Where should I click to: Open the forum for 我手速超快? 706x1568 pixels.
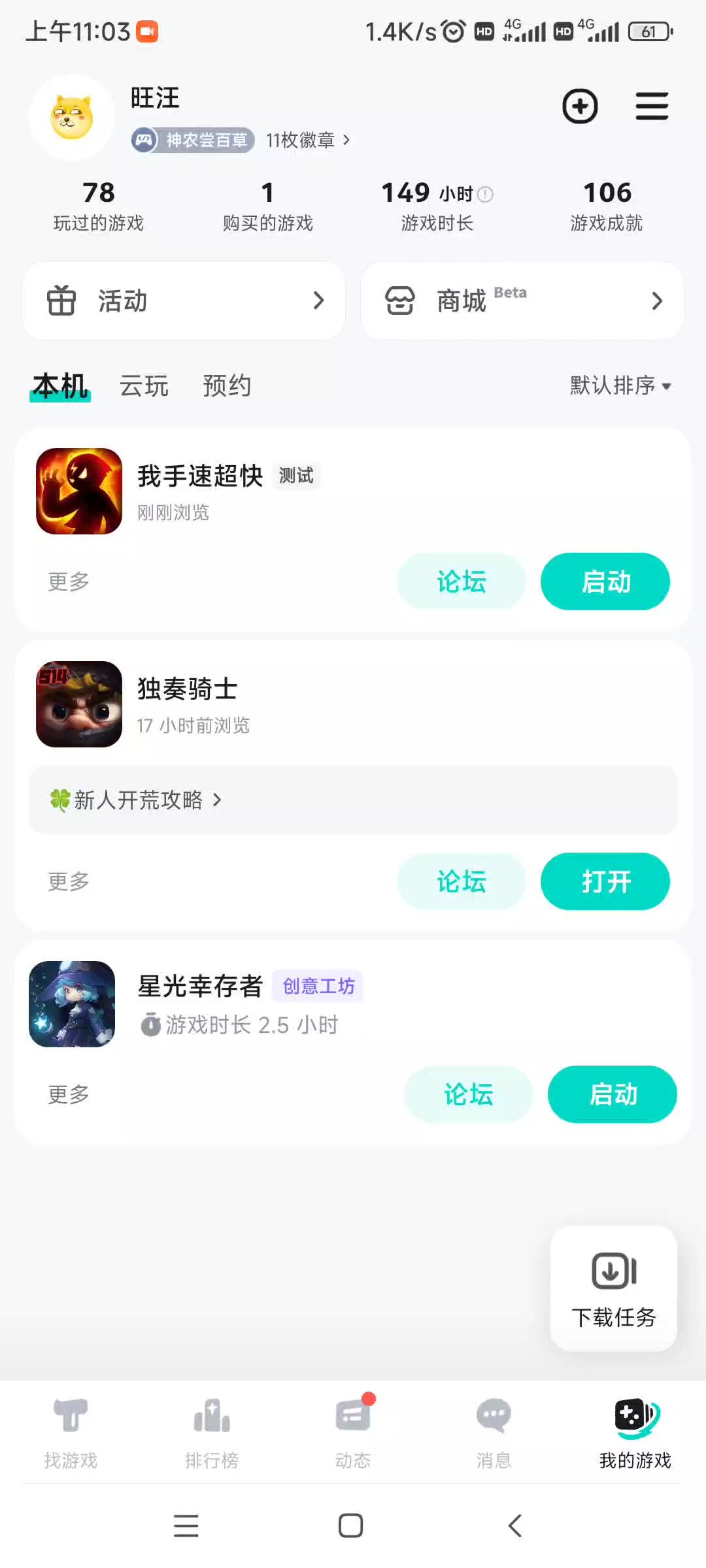(x=462, y=581)
